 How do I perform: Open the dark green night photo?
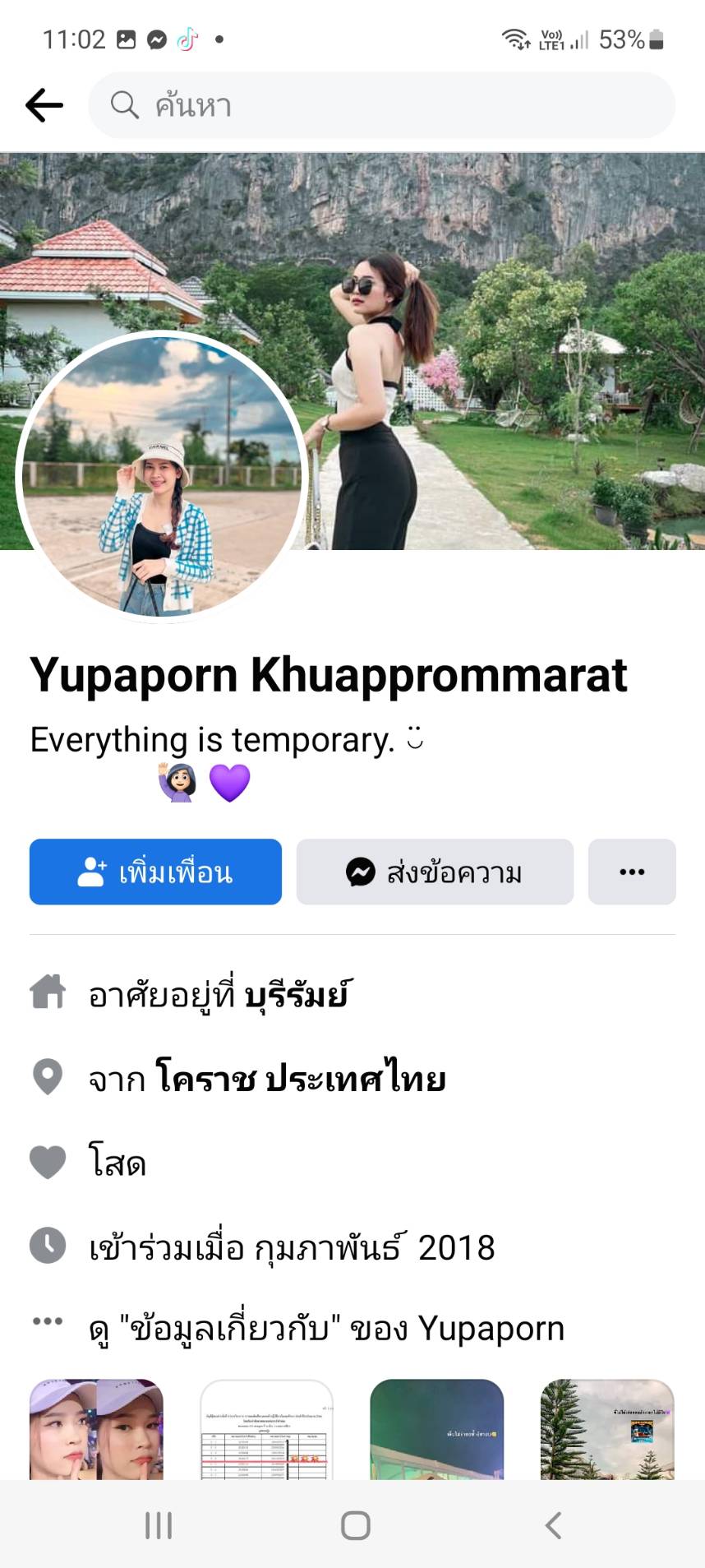point(437,1429)
